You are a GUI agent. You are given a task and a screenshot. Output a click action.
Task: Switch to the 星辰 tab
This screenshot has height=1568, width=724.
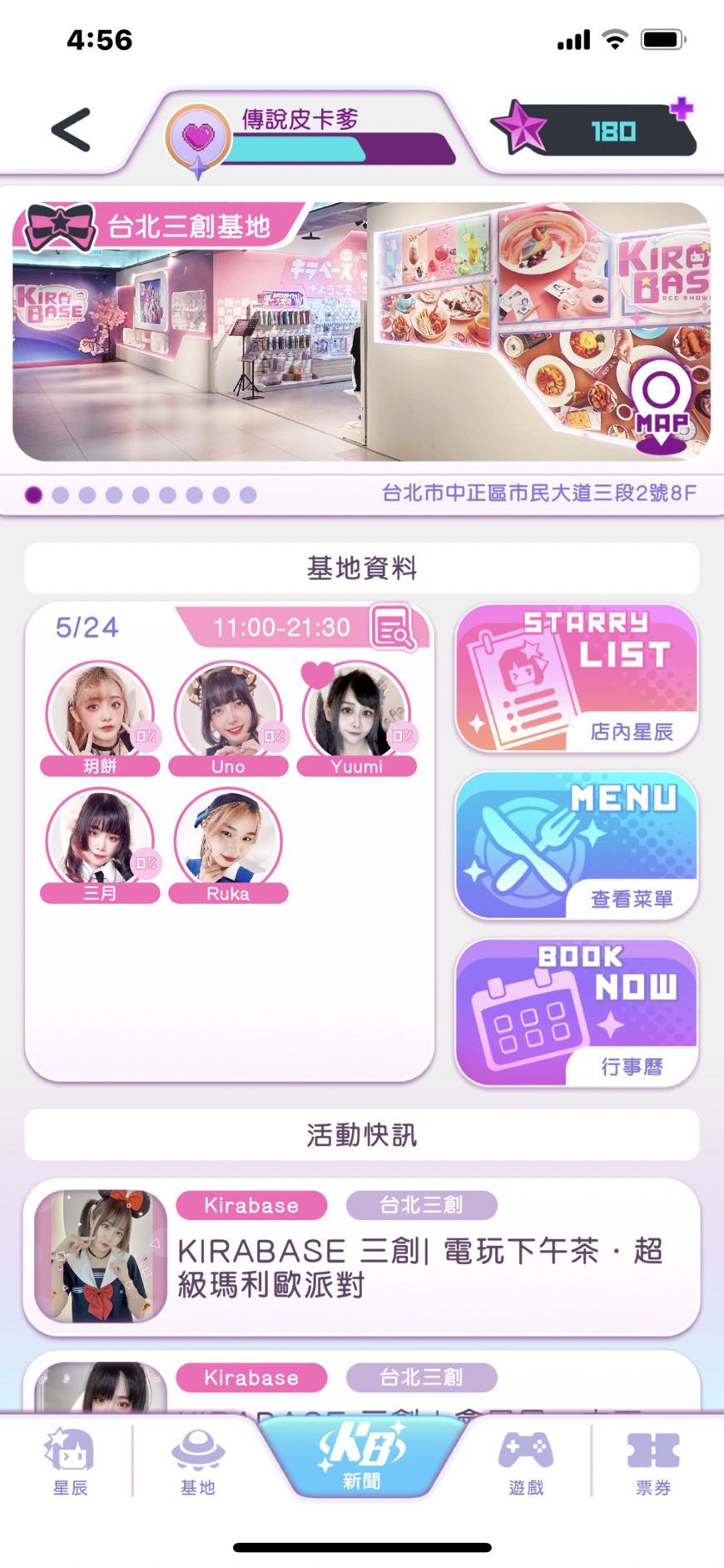click(x=70, y=1461)
